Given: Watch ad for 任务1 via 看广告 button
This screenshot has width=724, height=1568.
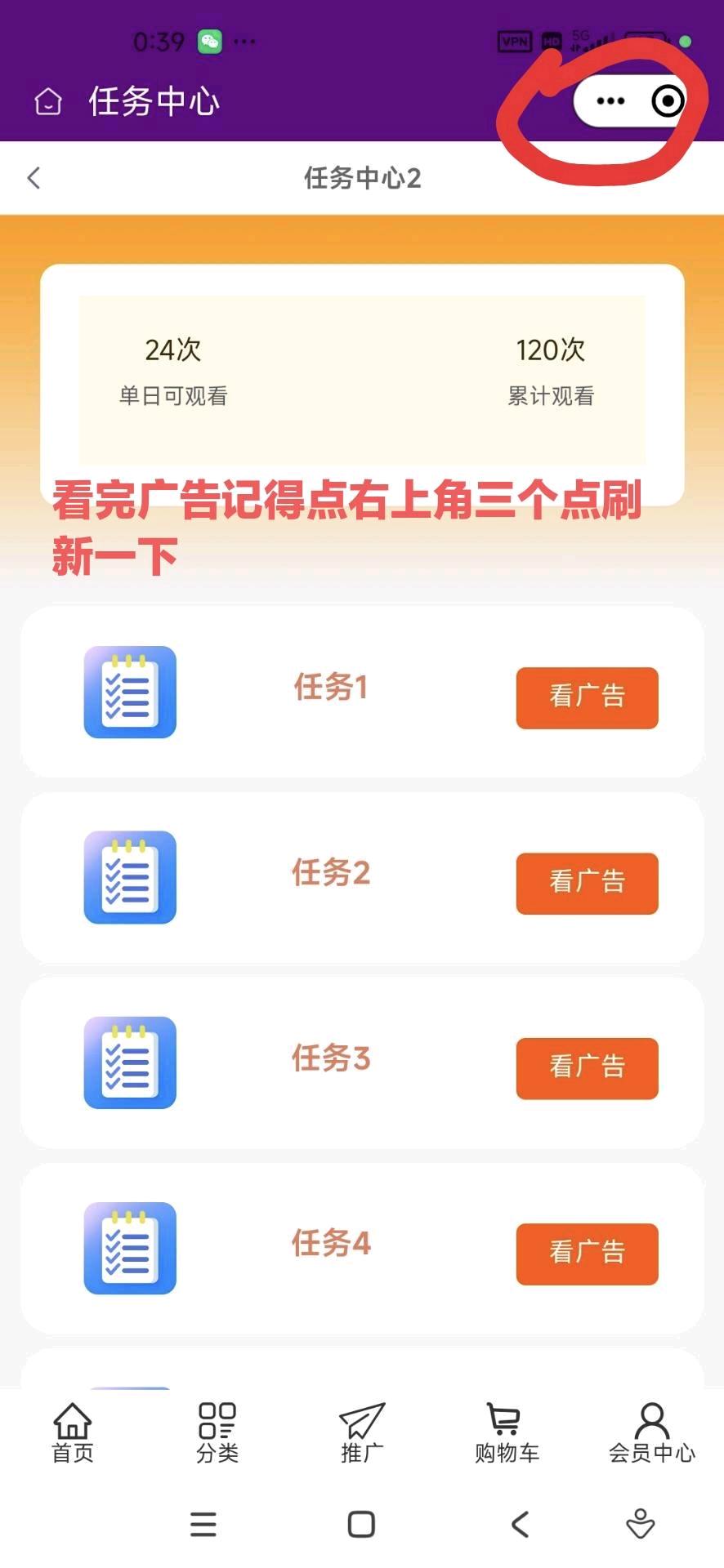Looking at the screenshot, I should pos(586,697).
